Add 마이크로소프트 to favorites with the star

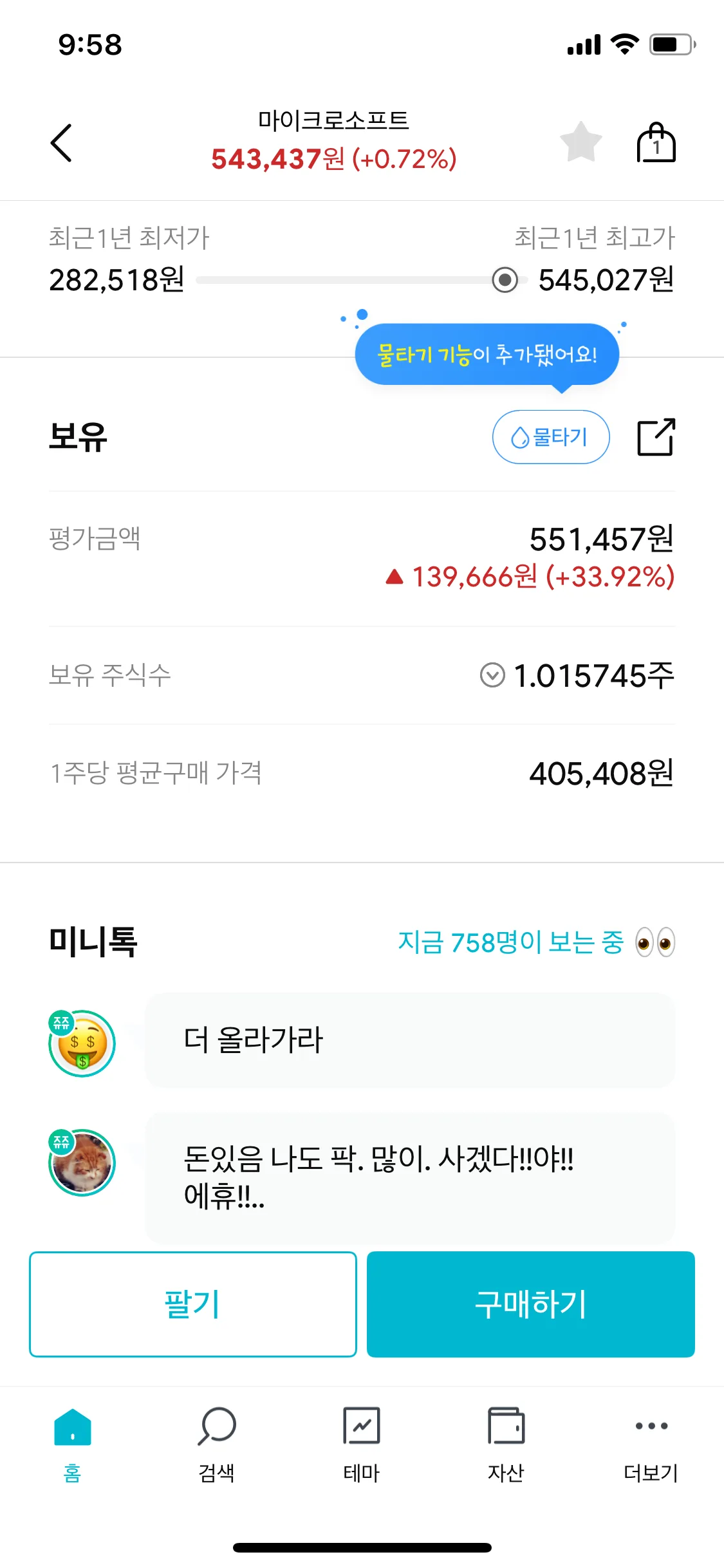(x=580, y=142)
